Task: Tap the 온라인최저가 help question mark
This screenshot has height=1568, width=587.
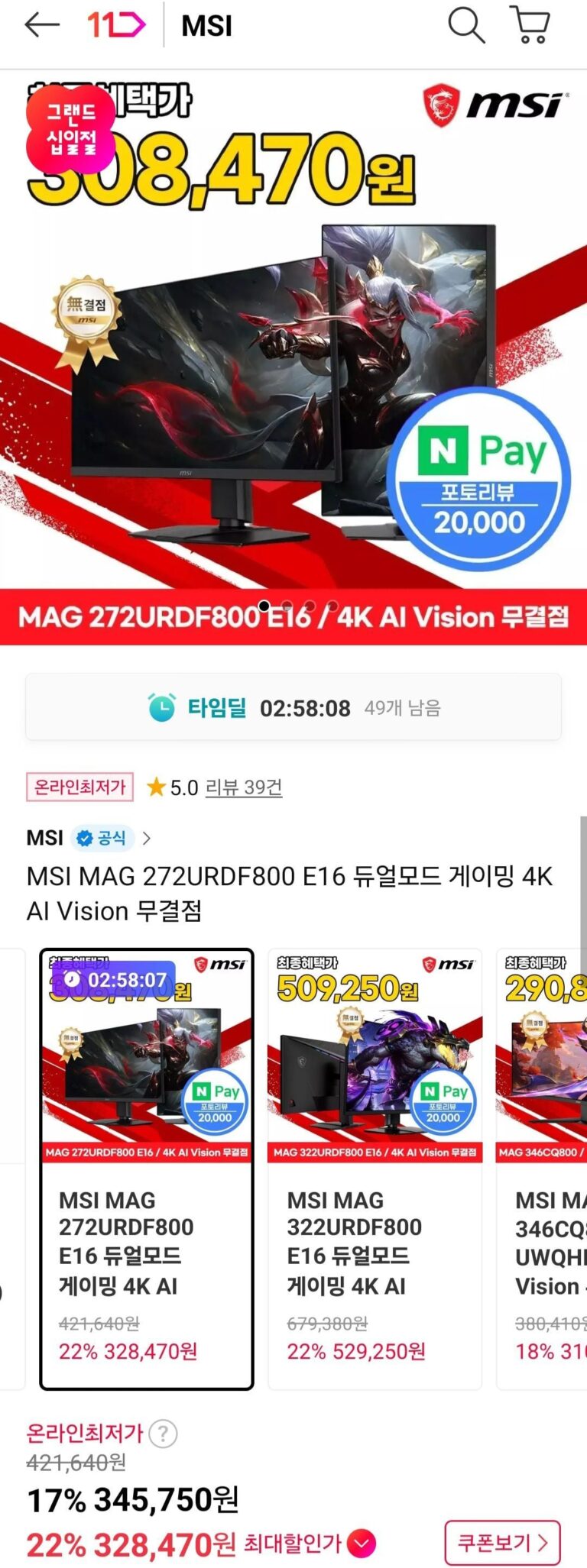Action: click(x=163, y=1434)
